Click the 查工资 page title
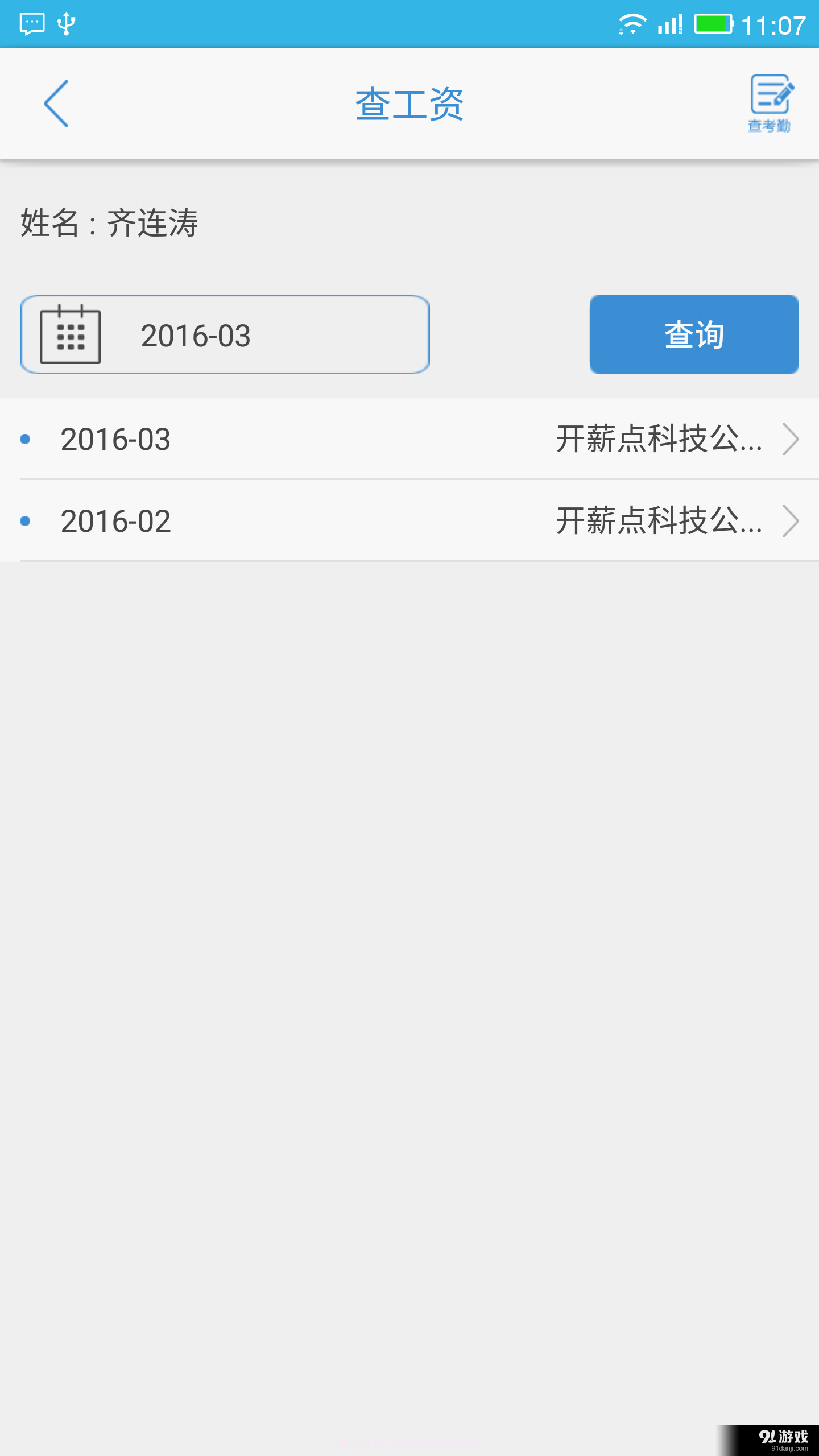Screen dimensions: 819x1456 click(x=409, y=104)
